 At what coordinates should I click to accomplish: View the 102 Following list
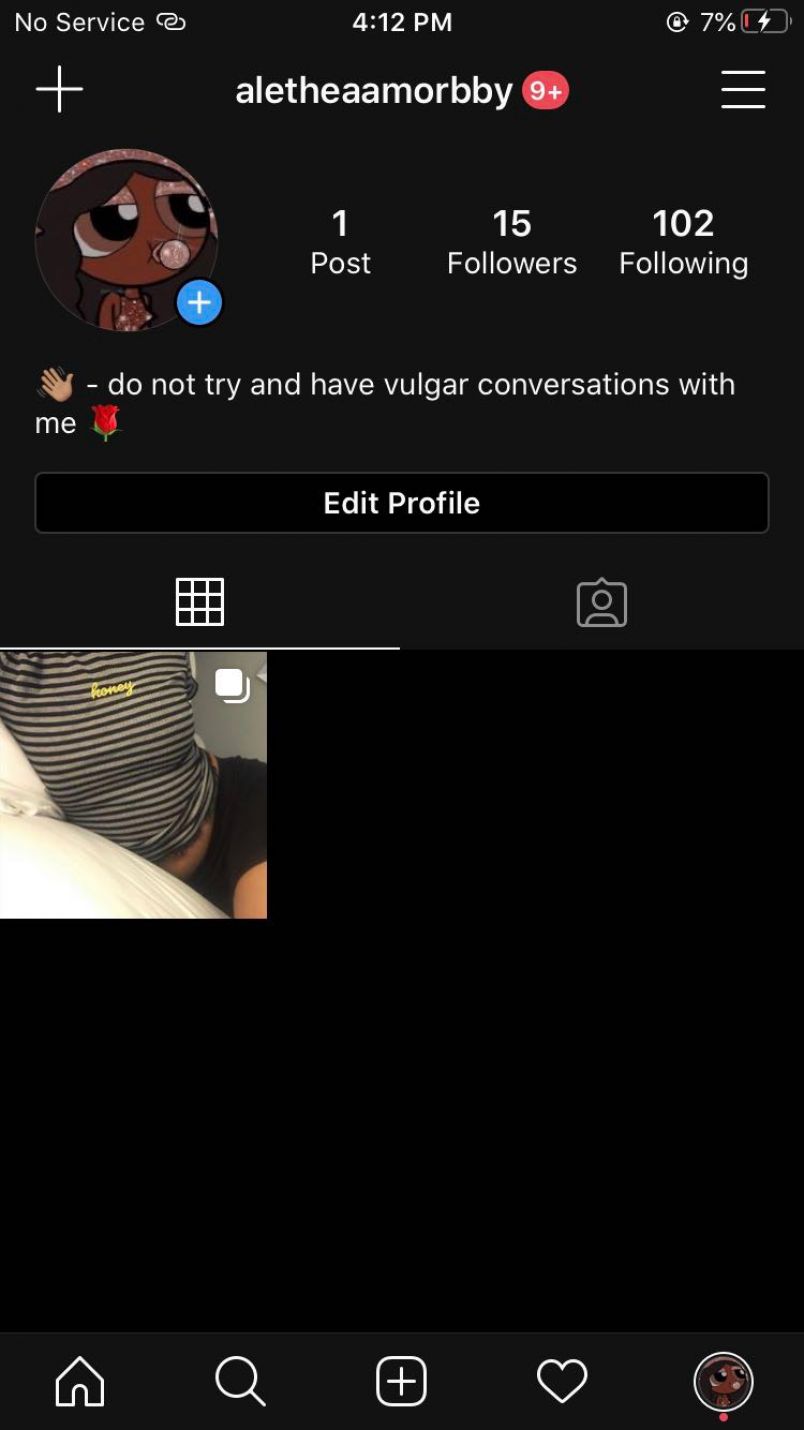[683, 241]
